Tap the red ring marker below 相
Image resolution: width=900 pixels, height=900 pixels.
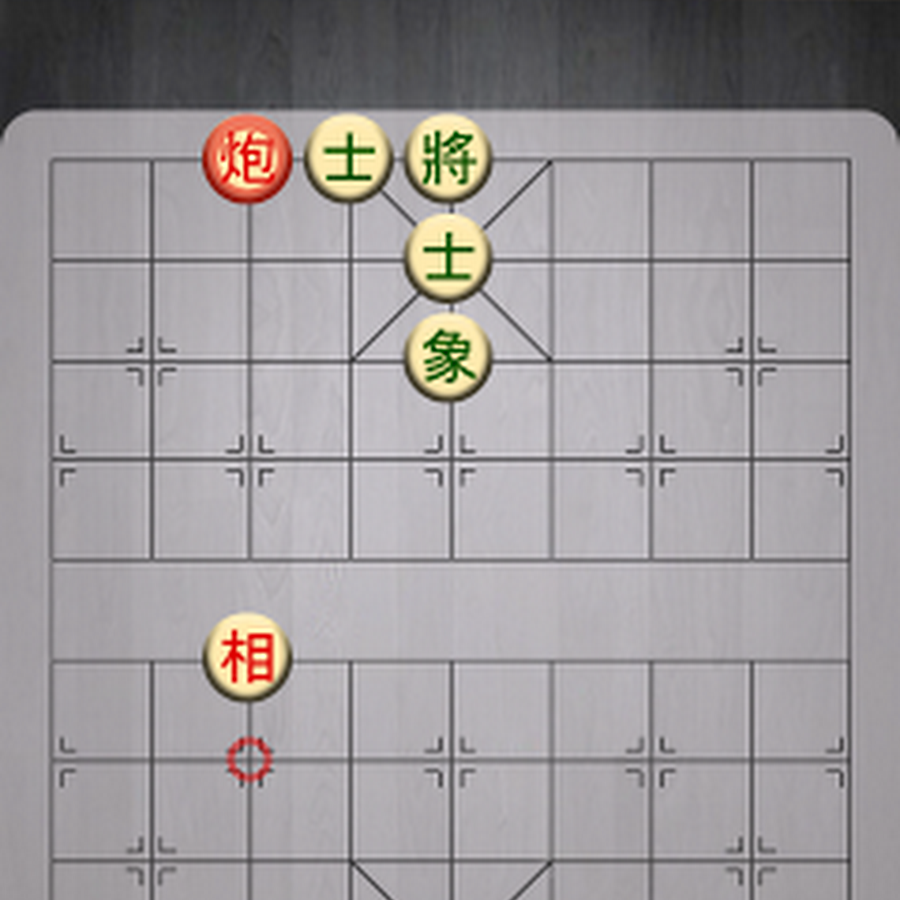click(x=248, y=759)
